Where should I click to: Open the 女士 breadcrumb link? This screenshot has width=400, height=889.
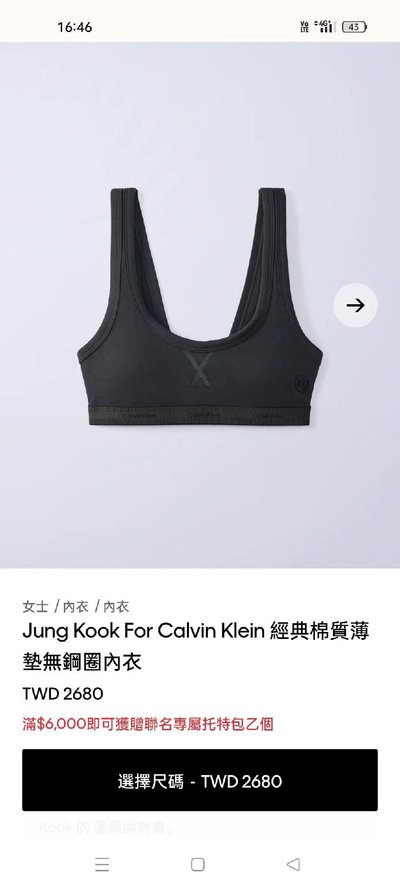pos(35,607)
